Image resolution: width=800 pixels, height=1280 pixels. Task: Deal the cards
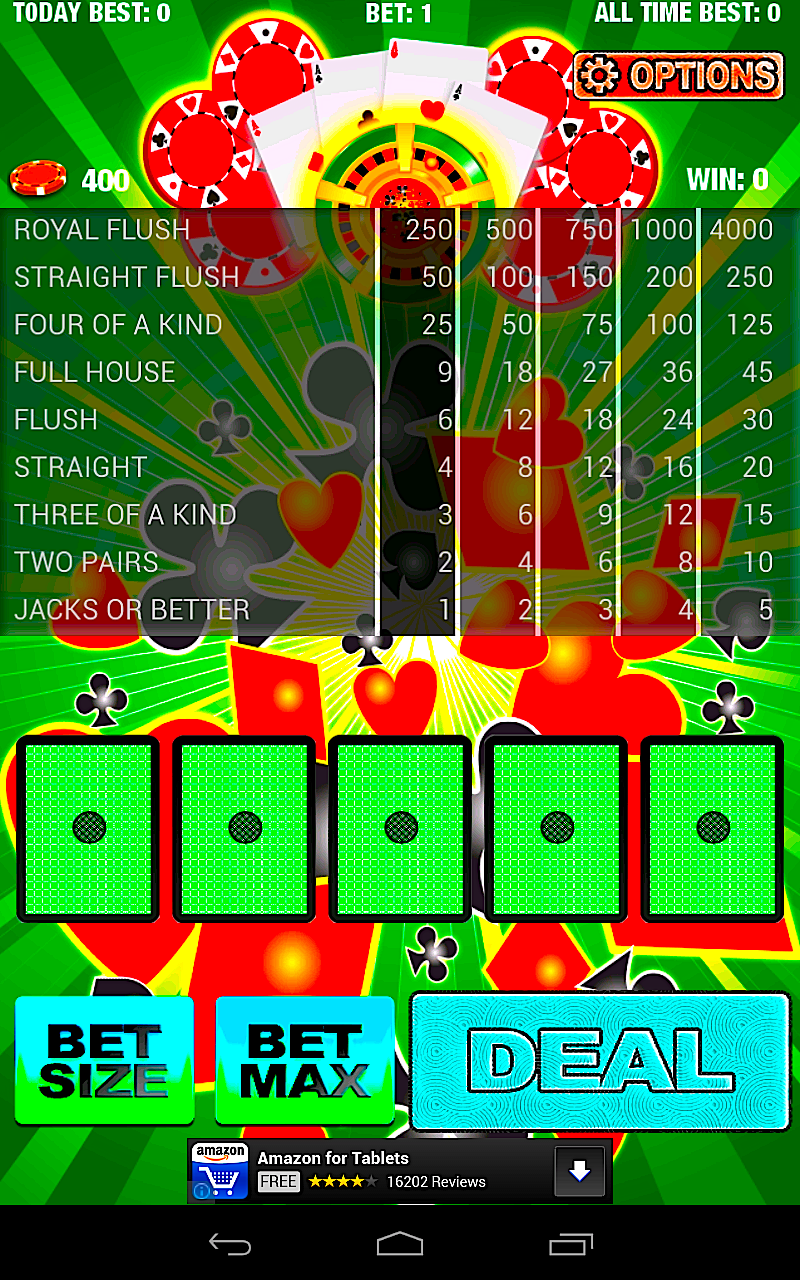pos(600,1061)
